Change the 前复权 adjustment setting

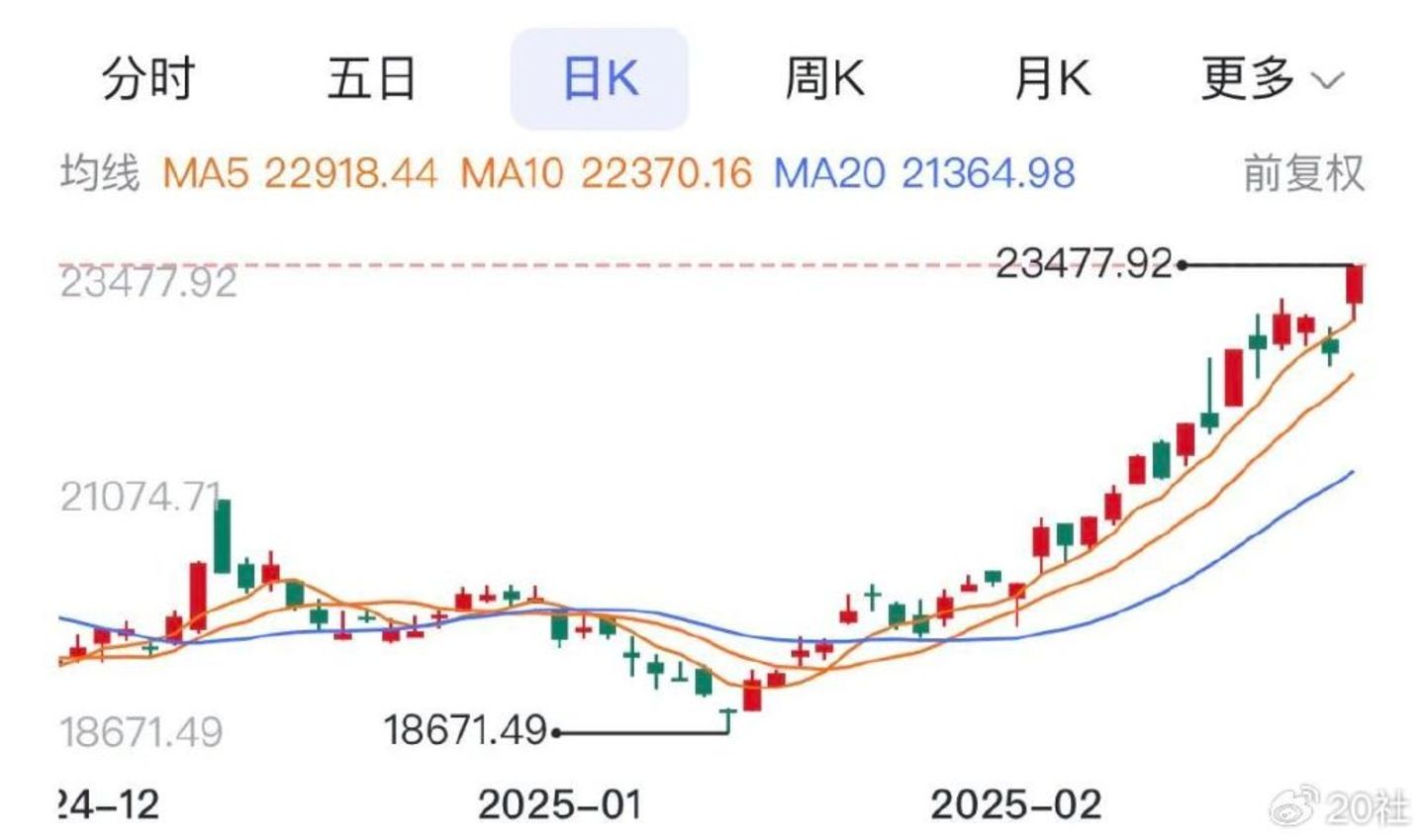(x=1302, y=174)
